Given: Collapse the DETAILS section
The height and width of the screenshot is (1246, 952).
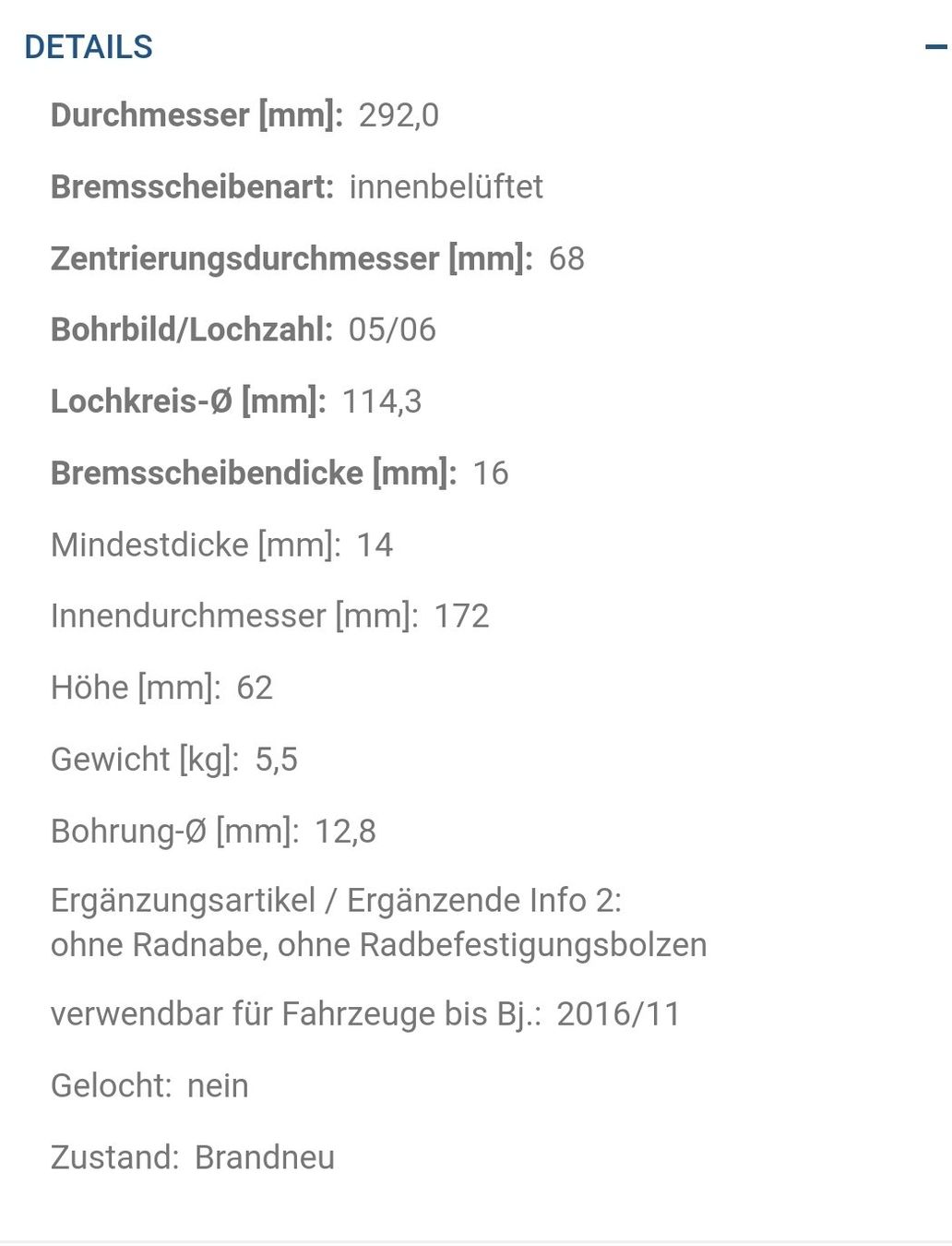Looking at the screenshot, I should pos(936,47).
